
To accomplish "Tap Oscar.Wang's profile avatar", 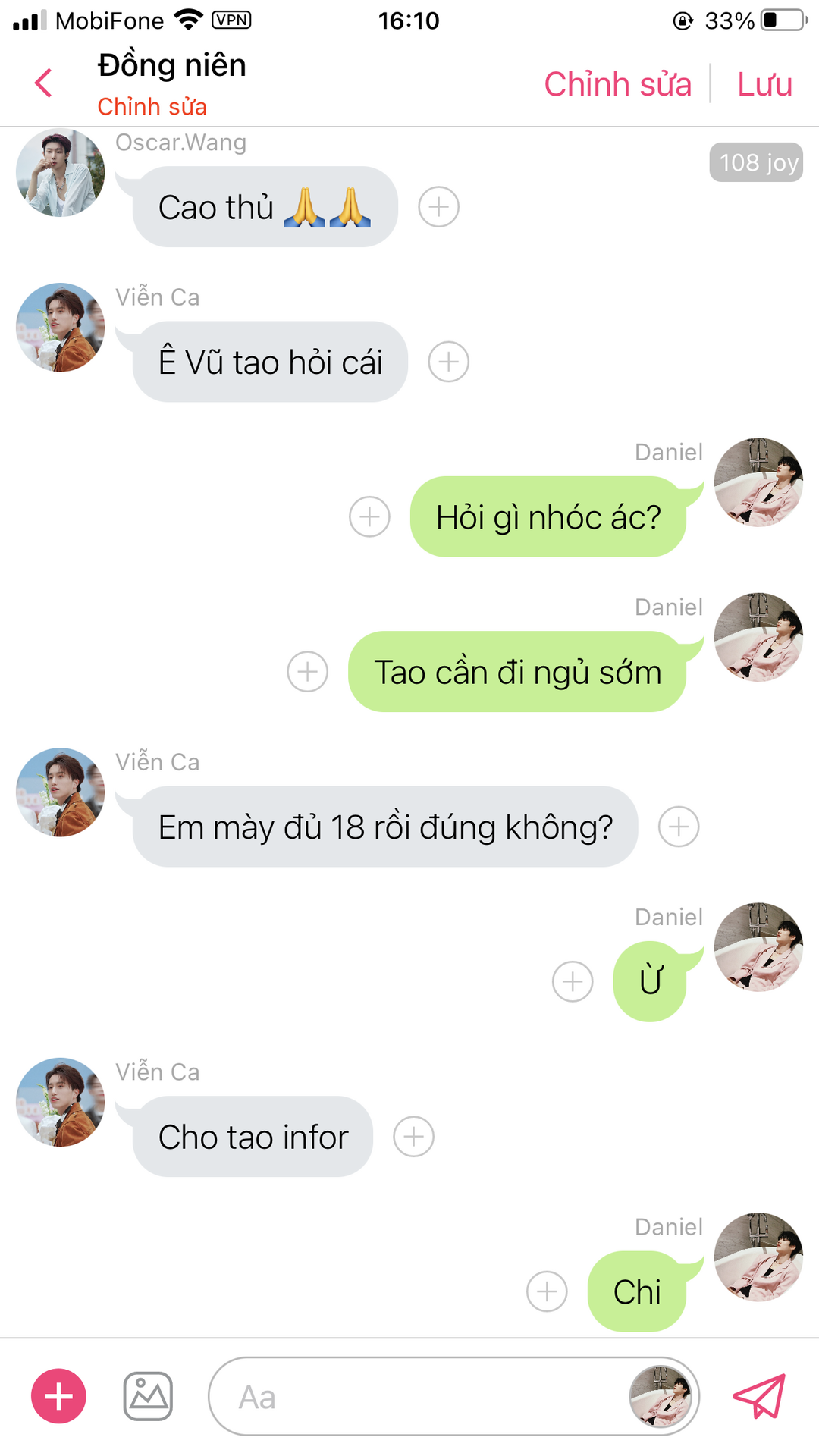I will (60, 173).
